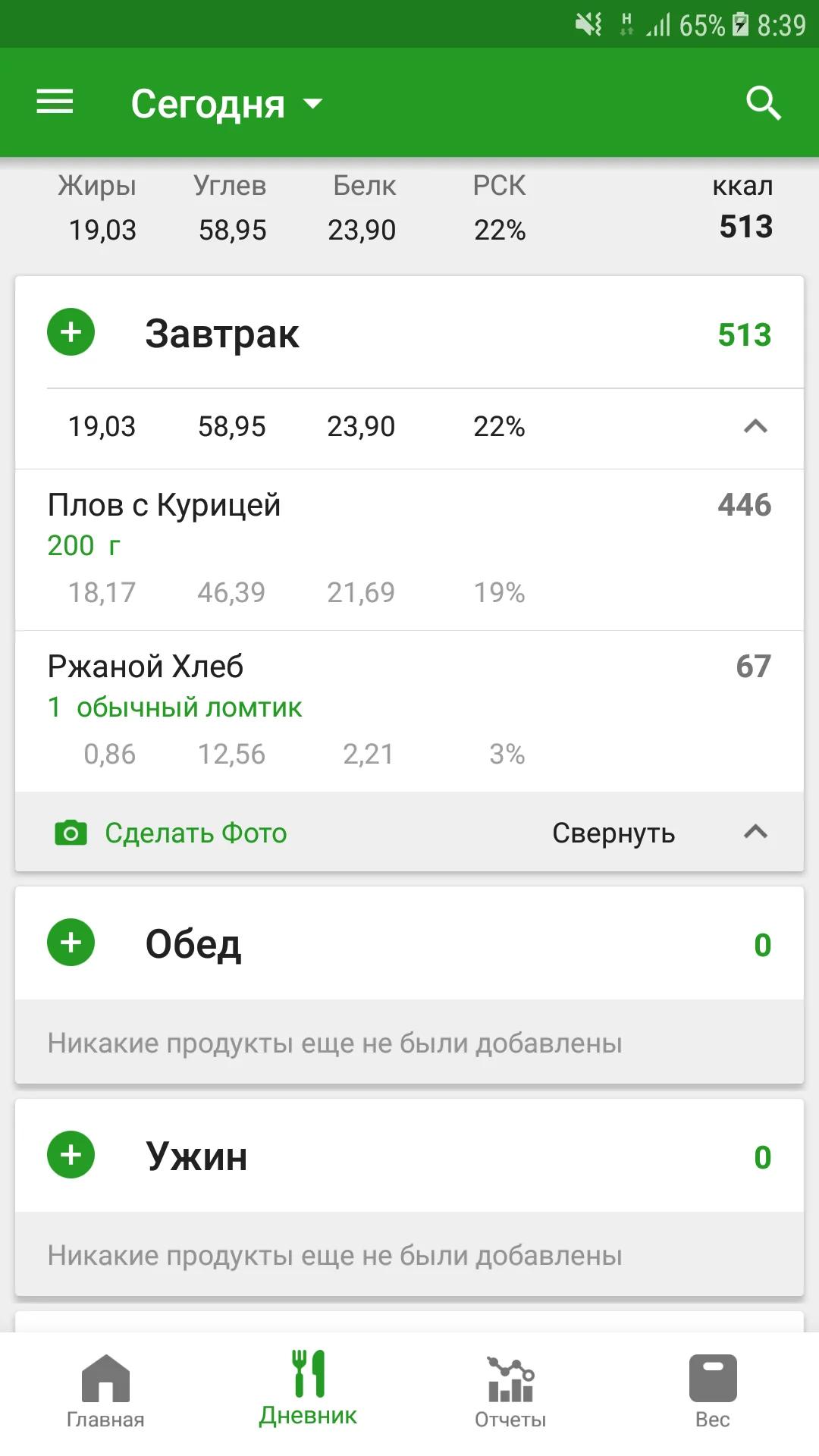Viewport: 819px width, 1456px height.
Task: Open the search function
Action: tap(763, 102)
